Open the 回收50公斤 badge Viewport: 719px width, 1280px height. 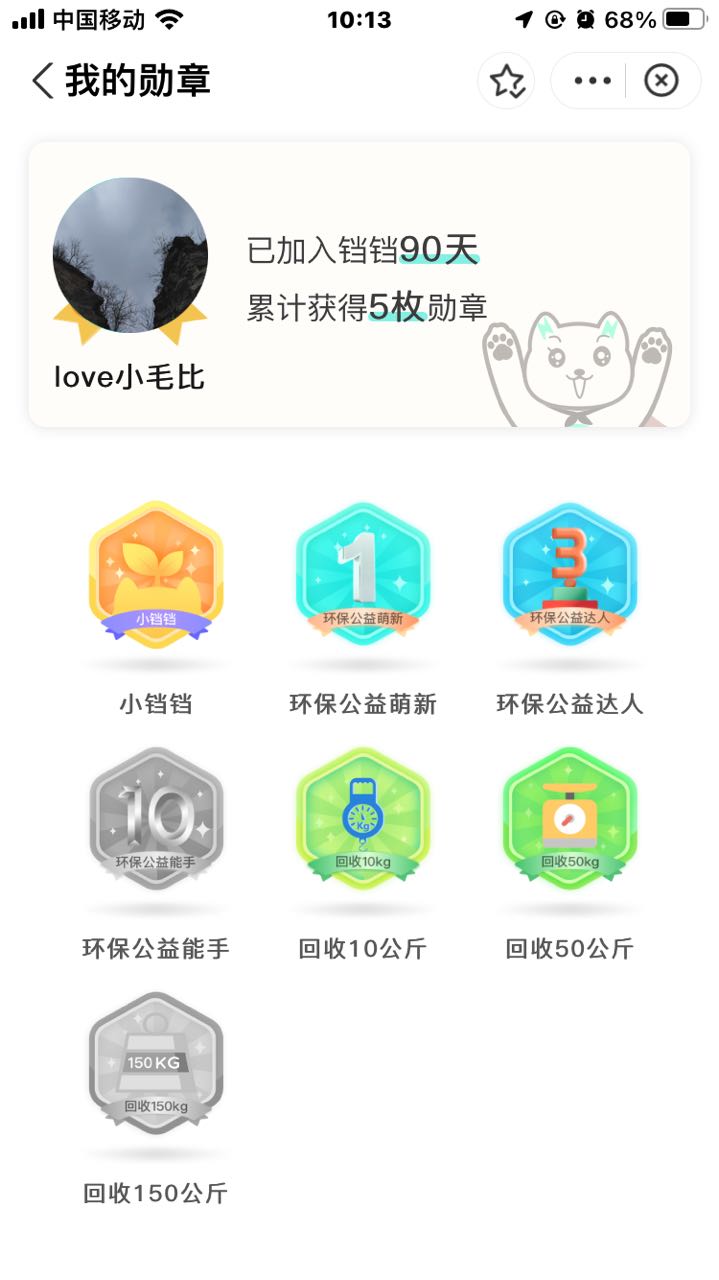click(569, 820)
